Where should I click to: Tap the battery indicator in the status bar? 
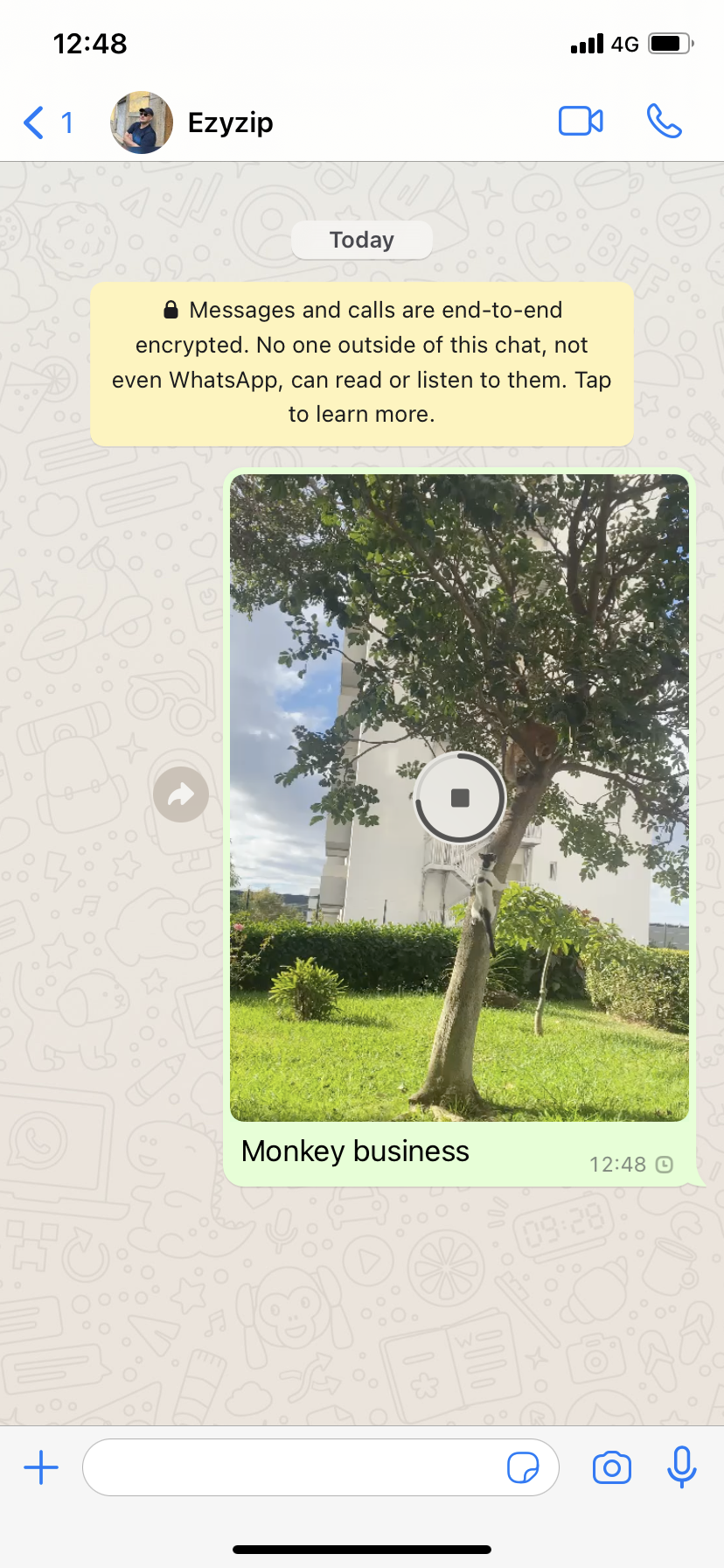point(667,42)
